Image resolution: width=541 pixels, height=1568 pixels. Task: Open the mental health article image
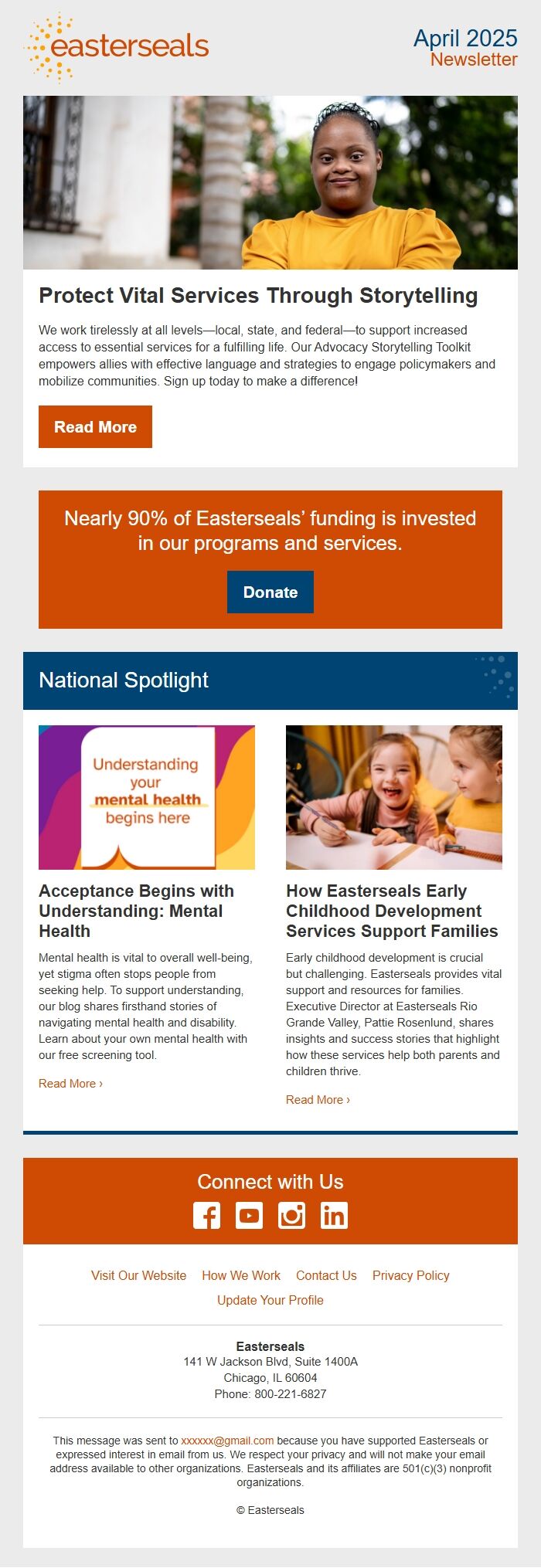(147, 797)
